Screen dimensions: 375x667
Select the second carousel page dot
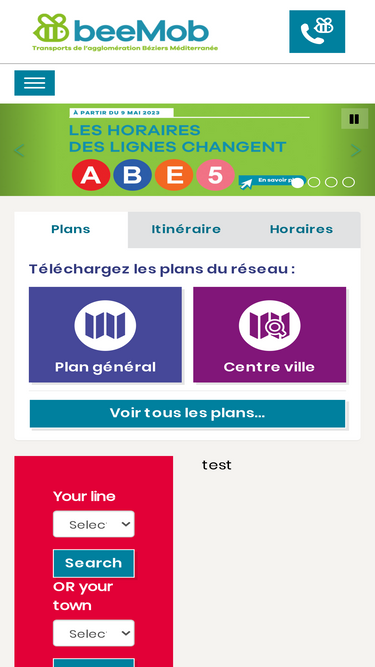pyautogui.click(x=314, y=182)
